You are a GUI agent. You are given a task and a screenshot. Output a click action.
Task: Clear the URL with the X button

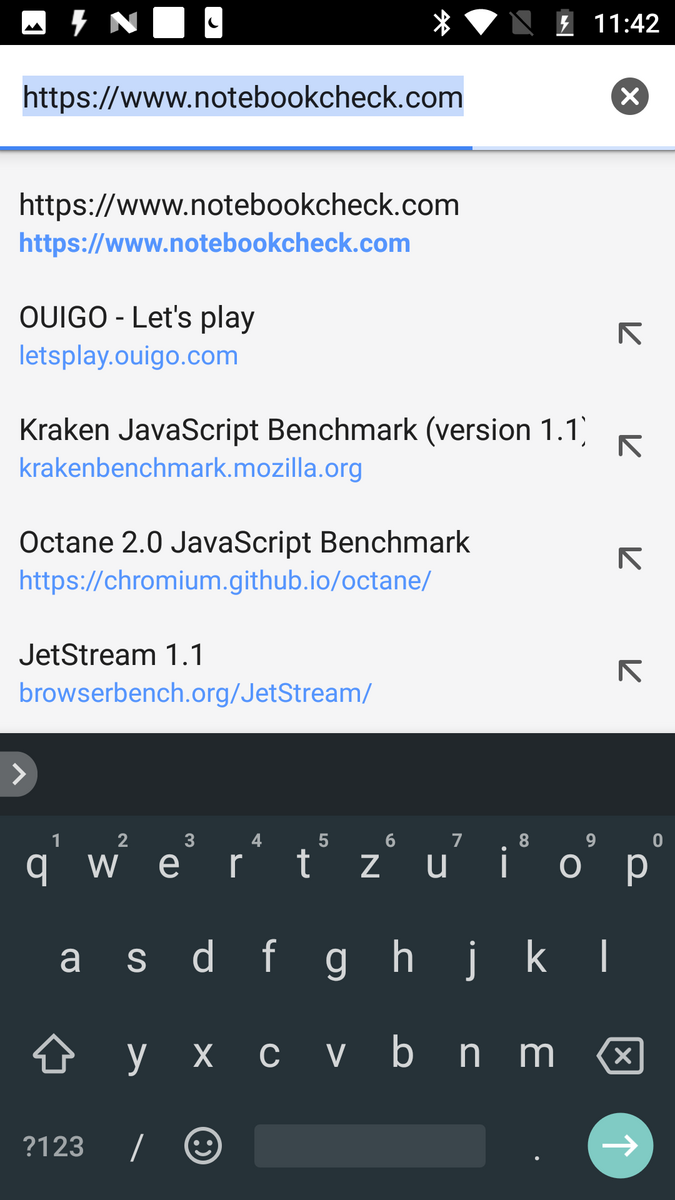(x=629, y=97)
